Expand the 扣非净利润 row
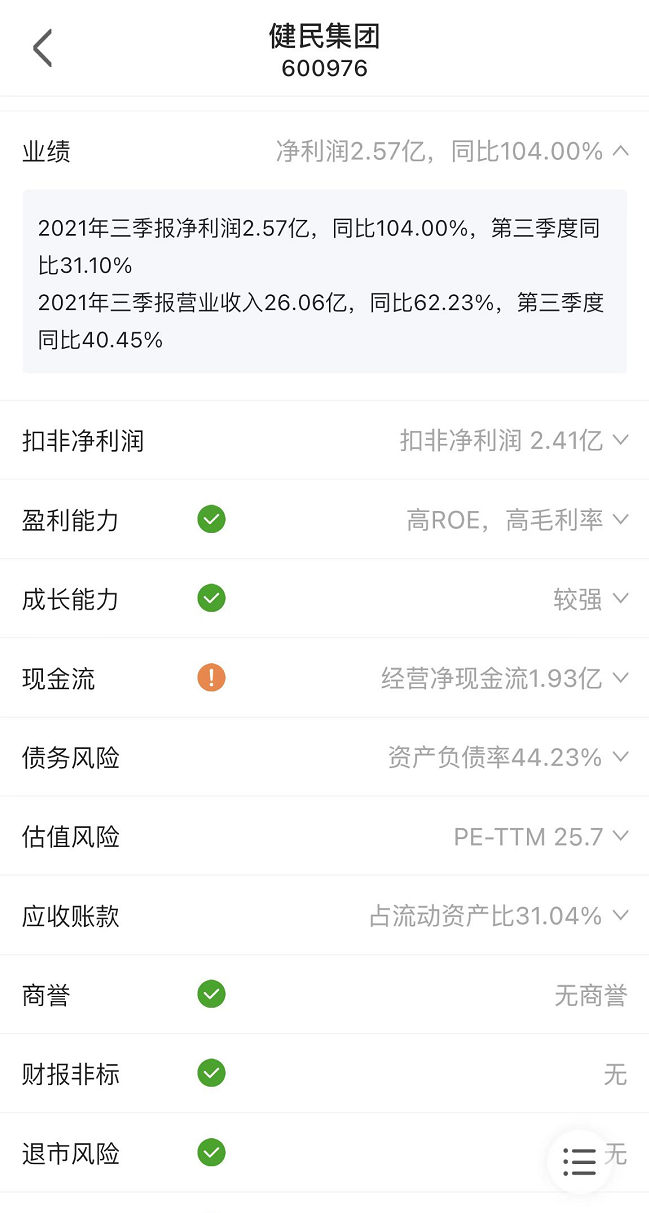 click(620, 440)
